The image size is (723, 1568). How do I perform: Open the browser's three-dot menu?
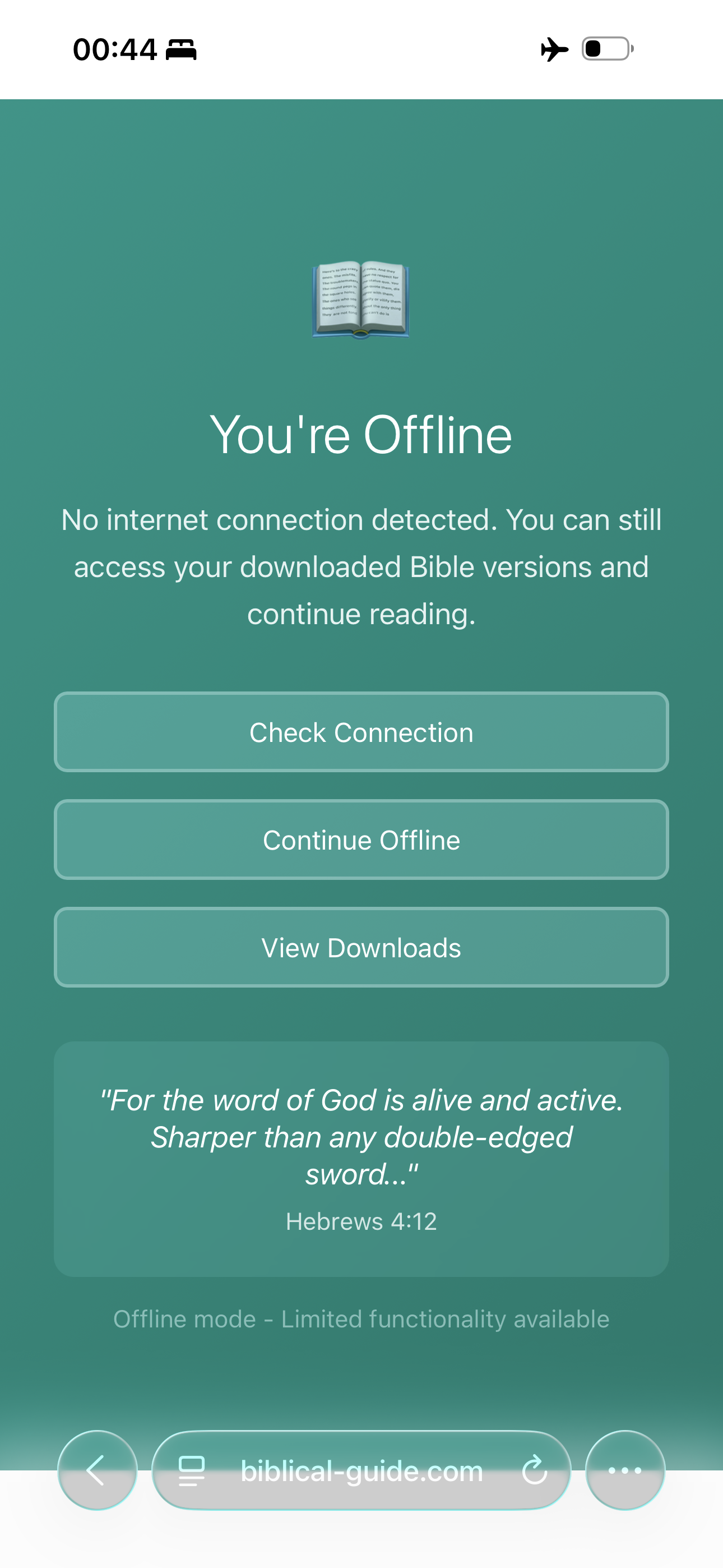pyautogui.click(x=624, y=1470)
